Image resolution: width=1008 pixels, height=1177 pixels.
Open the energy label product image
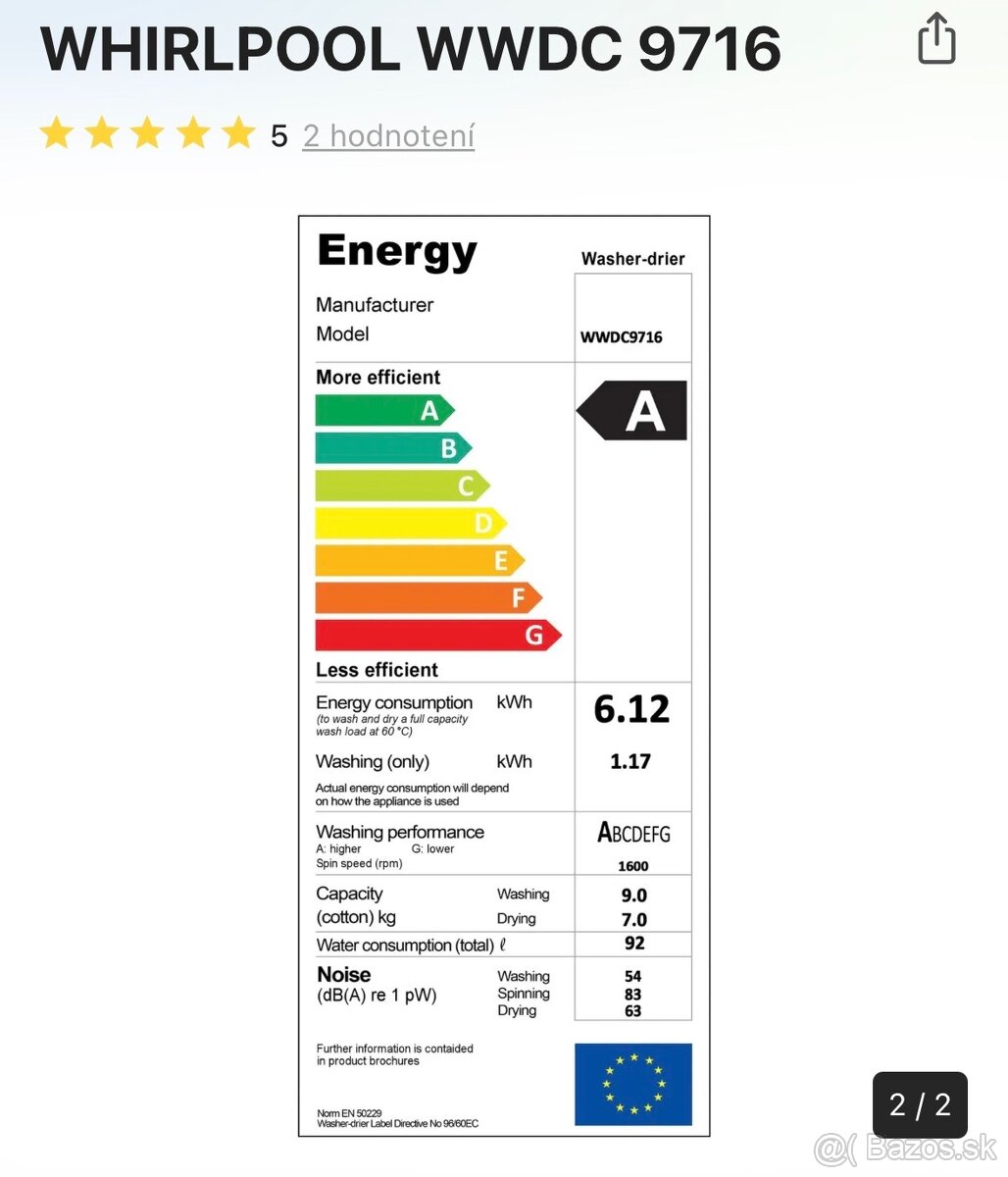click(x=504, y=676)
